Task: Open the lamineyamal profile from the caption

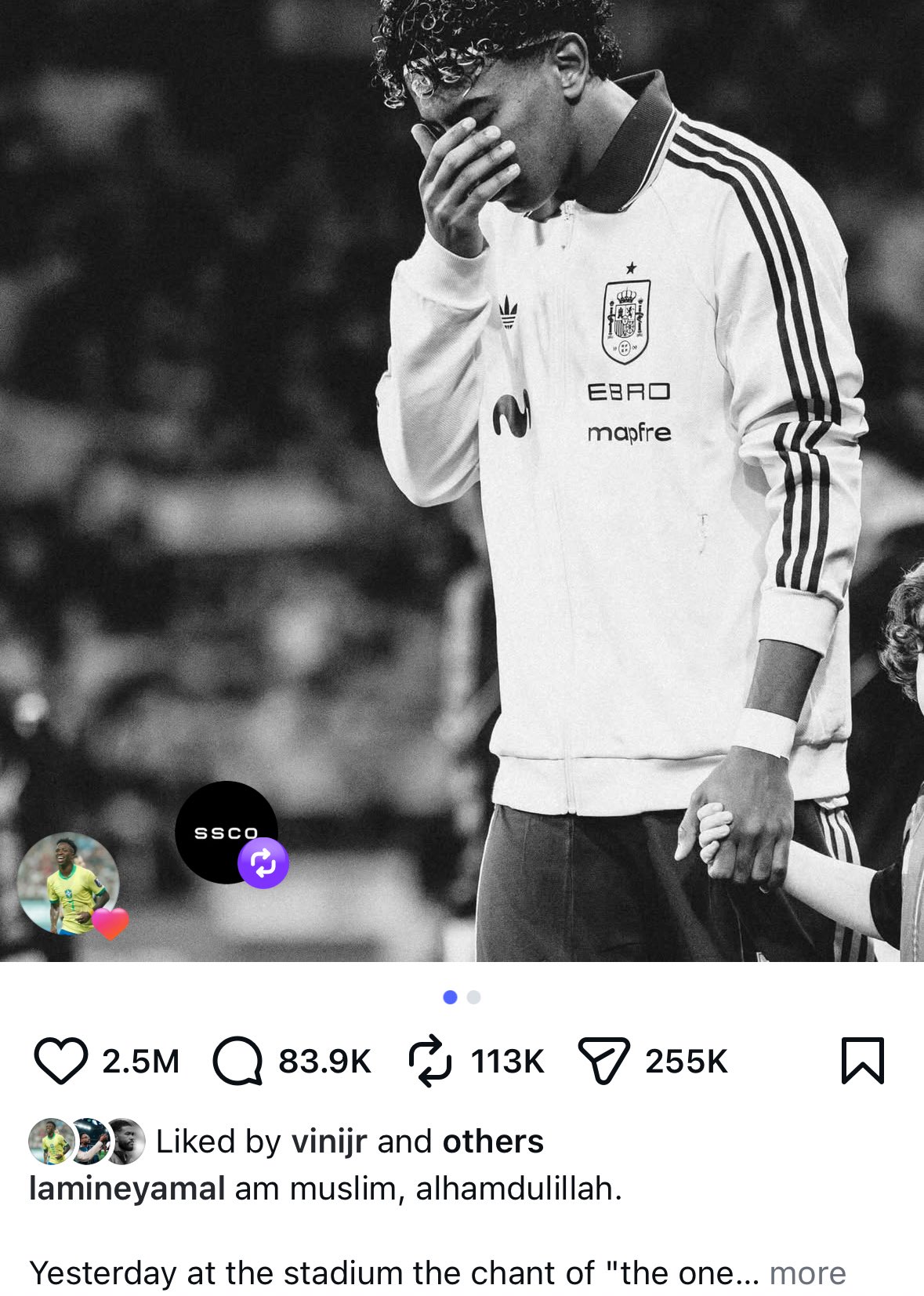Action: click(x=127, y=1189)
